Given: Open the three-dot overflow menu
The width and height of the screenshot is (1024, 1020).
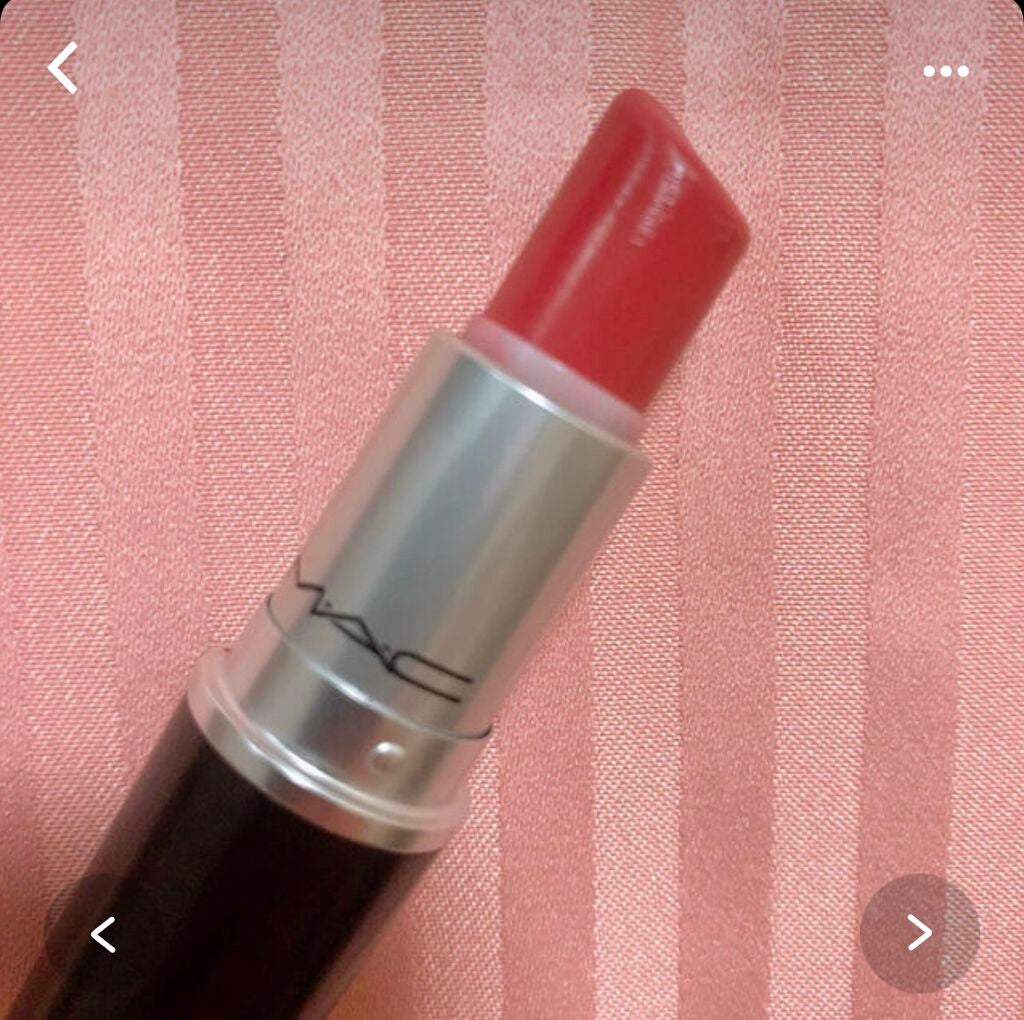Looking at the screenshot, I should (945, 71).
